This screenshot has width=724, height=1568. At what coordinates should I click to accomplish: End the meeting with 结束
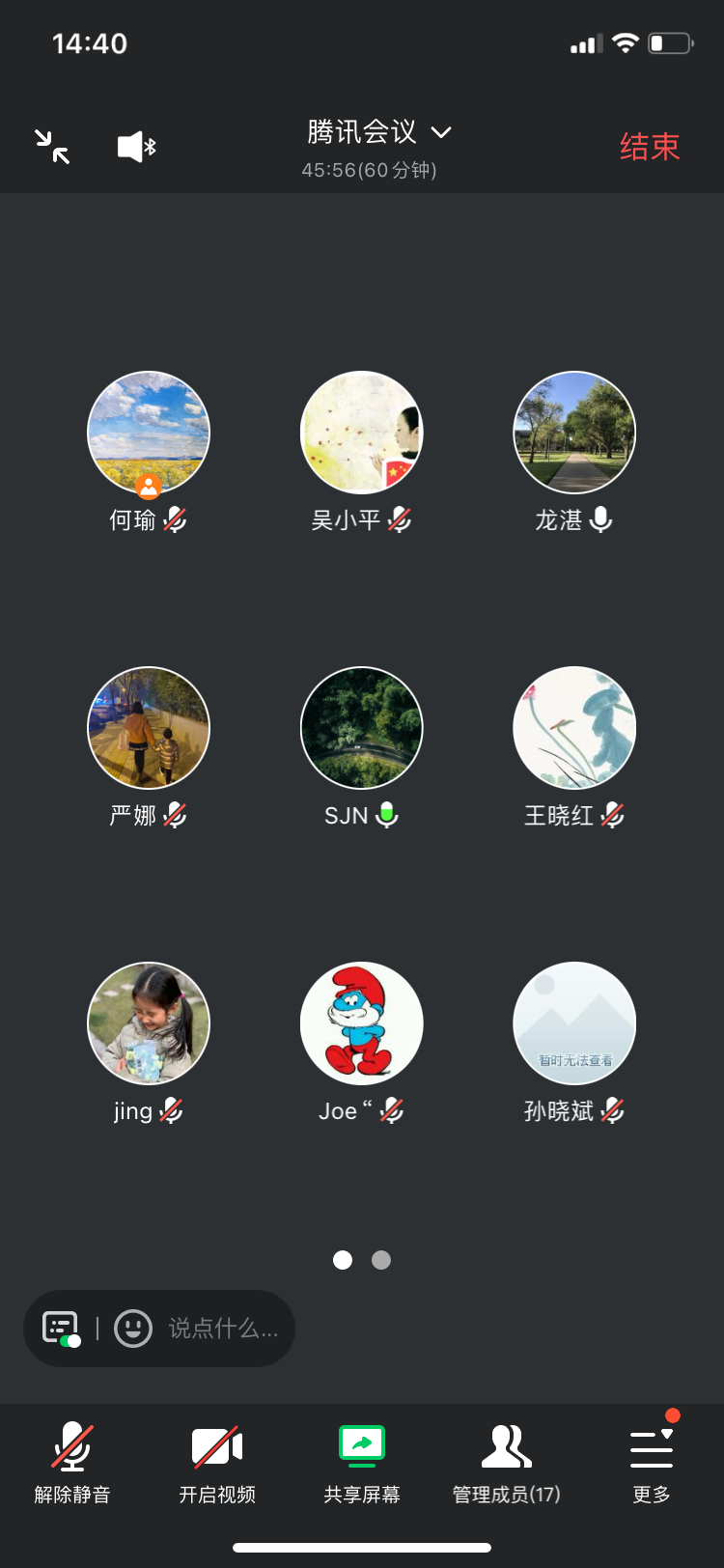(650, 147)
